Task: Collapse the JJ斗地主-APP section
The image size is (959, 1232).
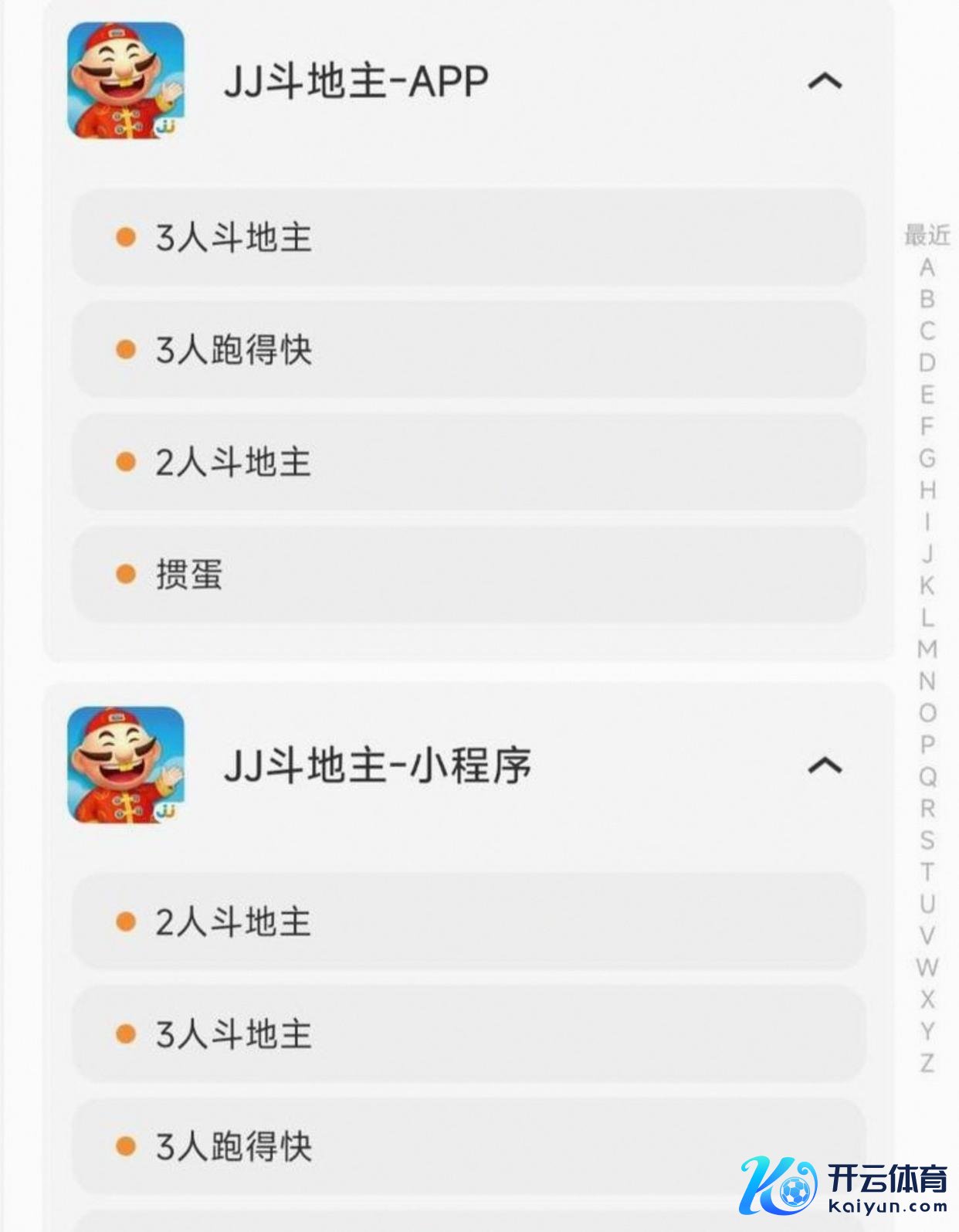Action: click(824, 81)
